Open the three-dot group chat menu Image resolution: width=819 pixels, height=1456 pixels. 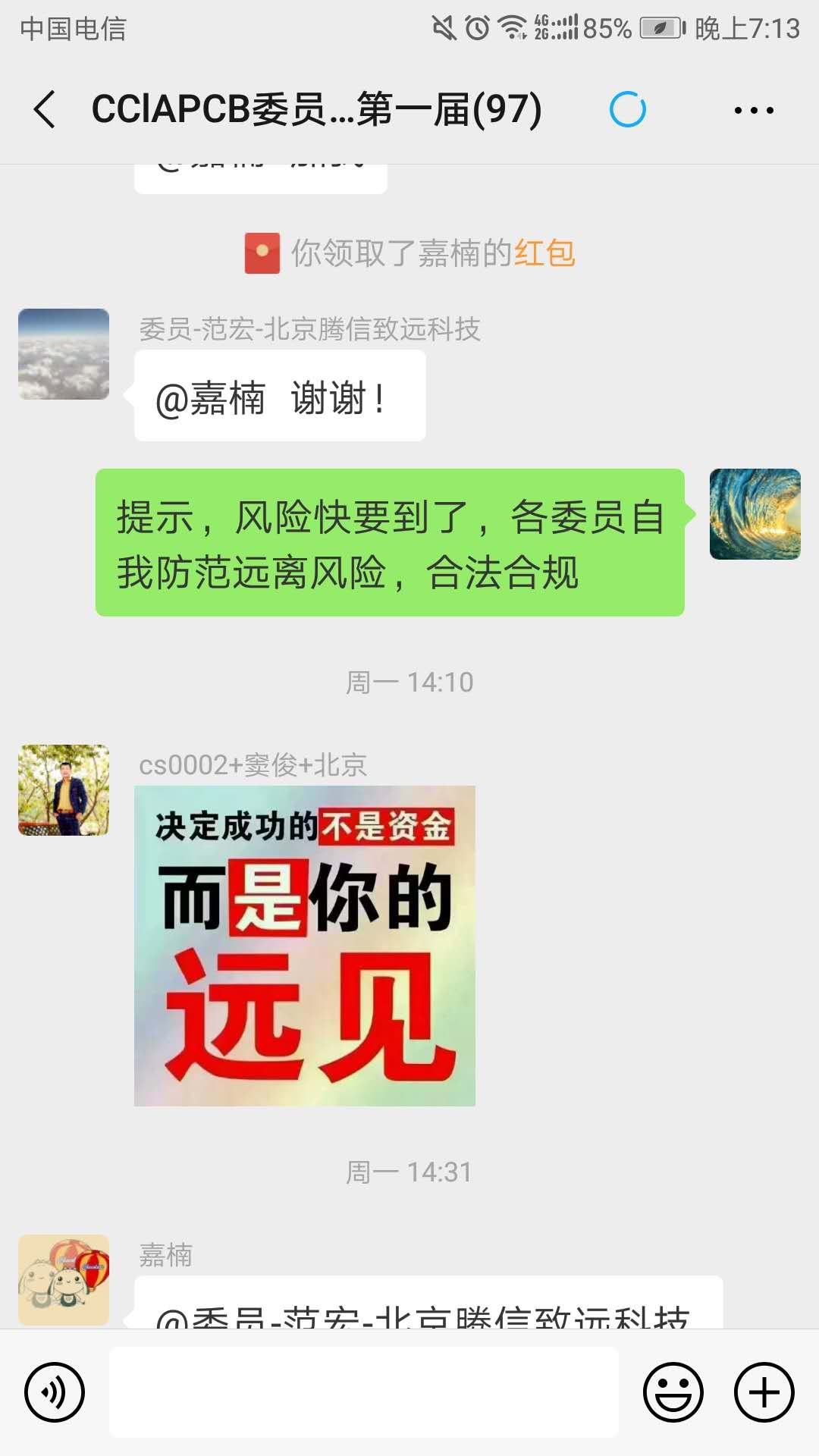click(753, 111)
